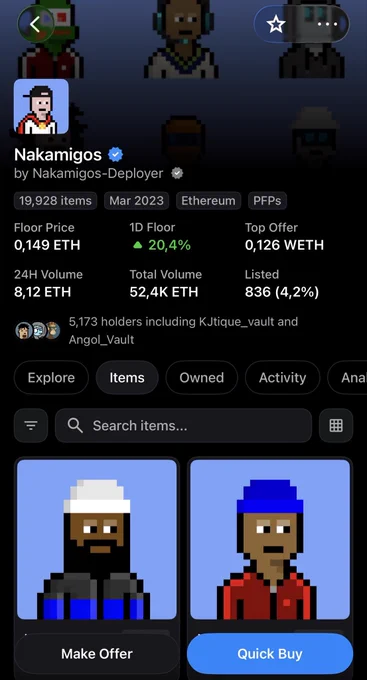Open the Nakamigos-Deployer creator link
Image resolution: width=367 pixels, height=680 pixels.
pyautogui.click(x=98, y=173)
